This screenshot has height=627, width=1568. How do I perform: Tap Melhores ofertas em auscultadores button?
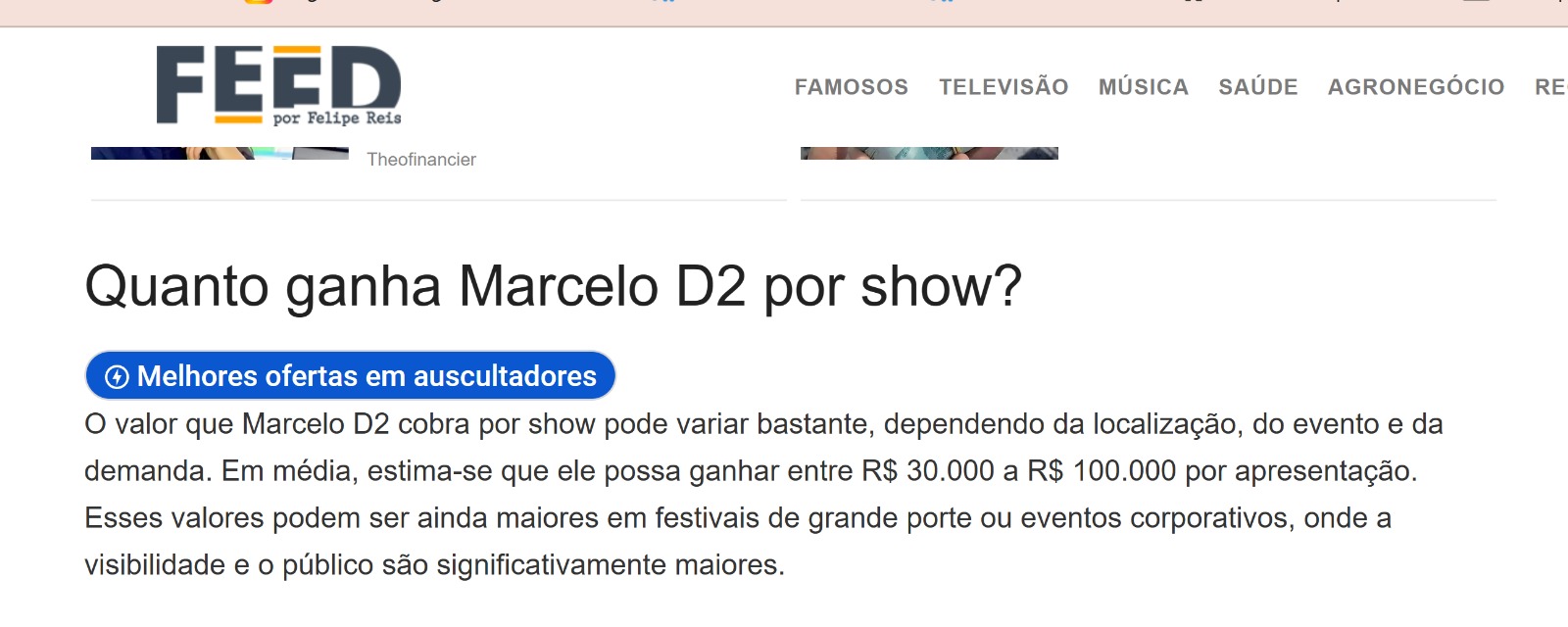[351, 376]
